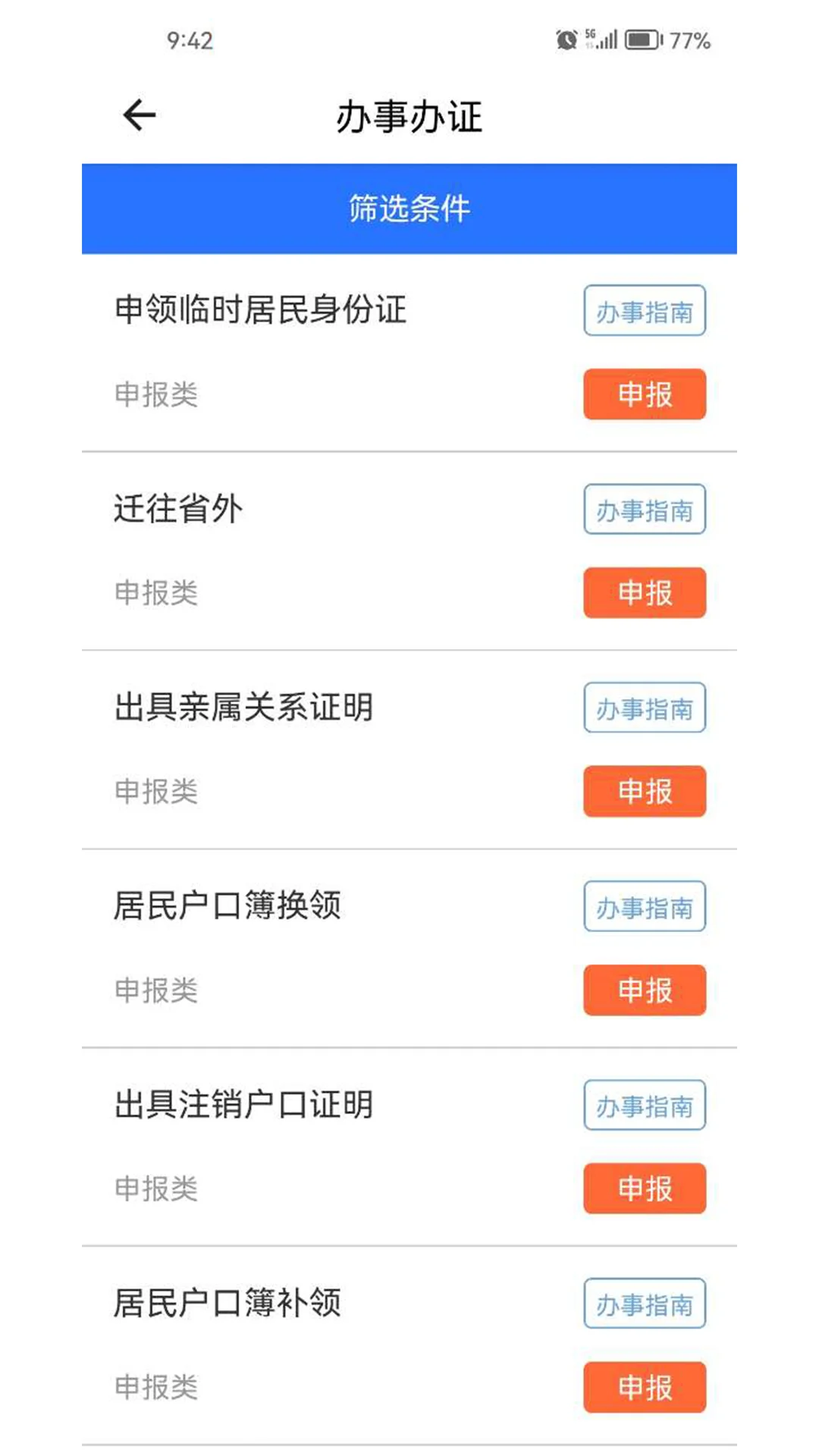The width and height of the screenshot is (819, 1456).
Task: Select the 申报类 label under 出具亲属关系证明
Action: point(157,792)
